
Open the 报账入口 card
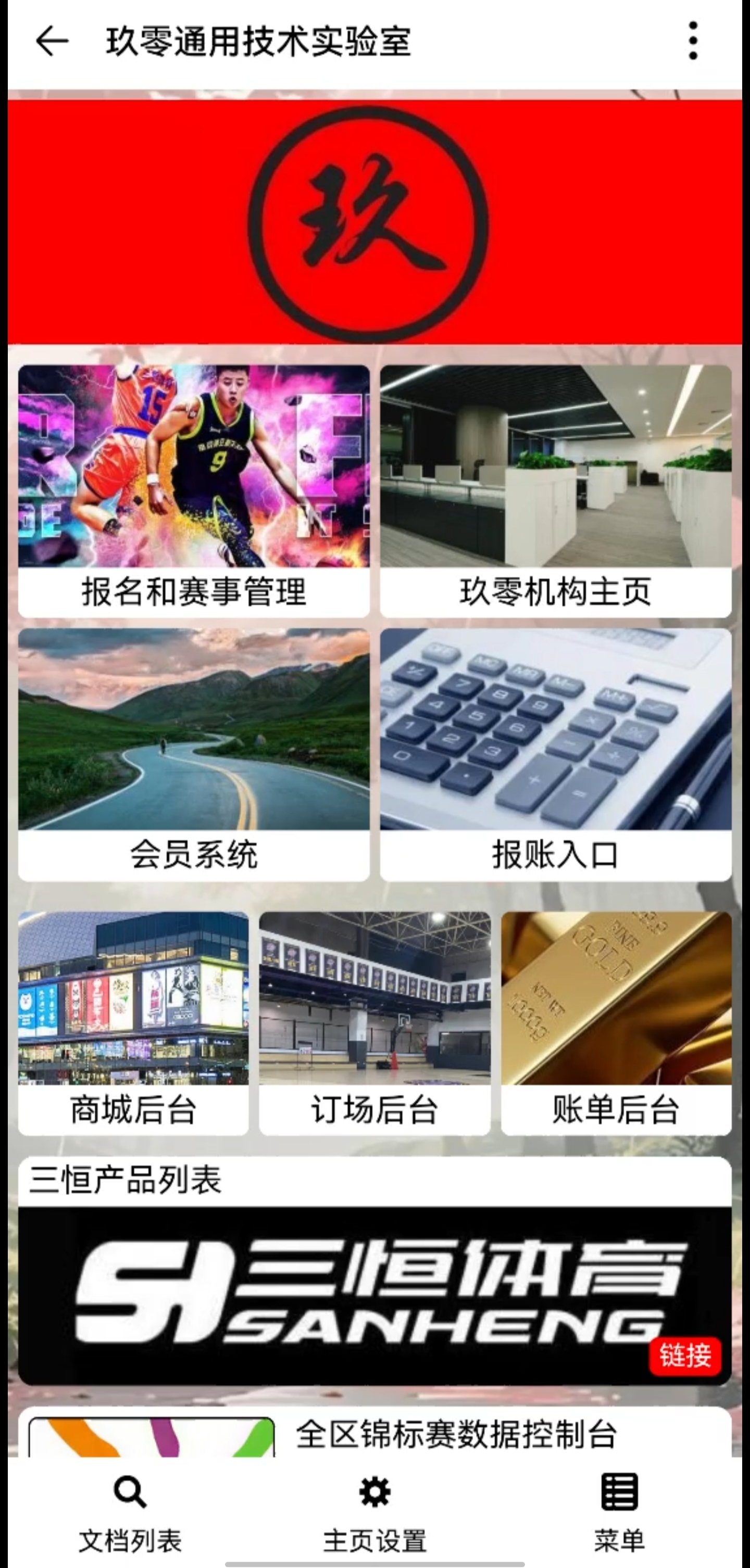(x=555, y=754)
